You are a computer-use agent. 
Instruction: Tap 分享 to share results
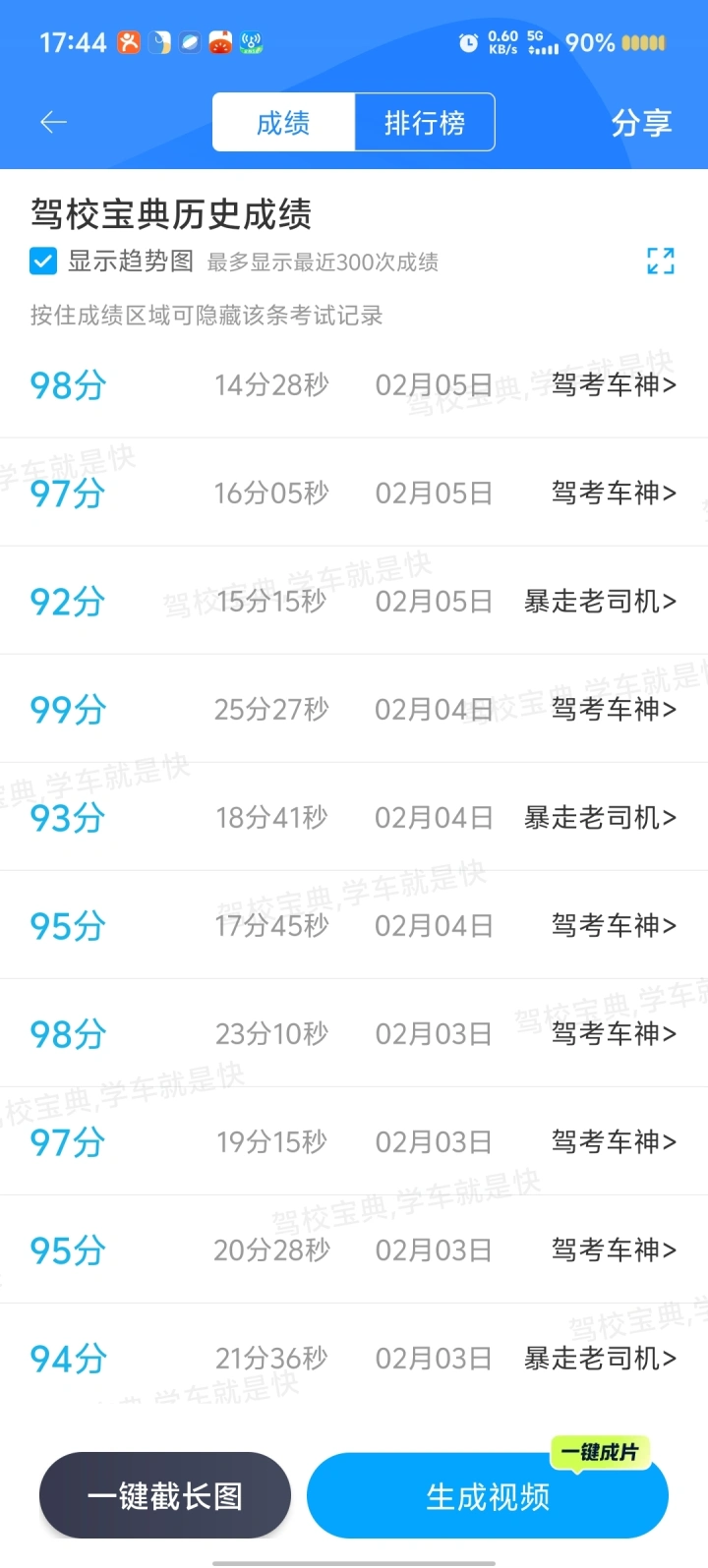coord(641,123)
